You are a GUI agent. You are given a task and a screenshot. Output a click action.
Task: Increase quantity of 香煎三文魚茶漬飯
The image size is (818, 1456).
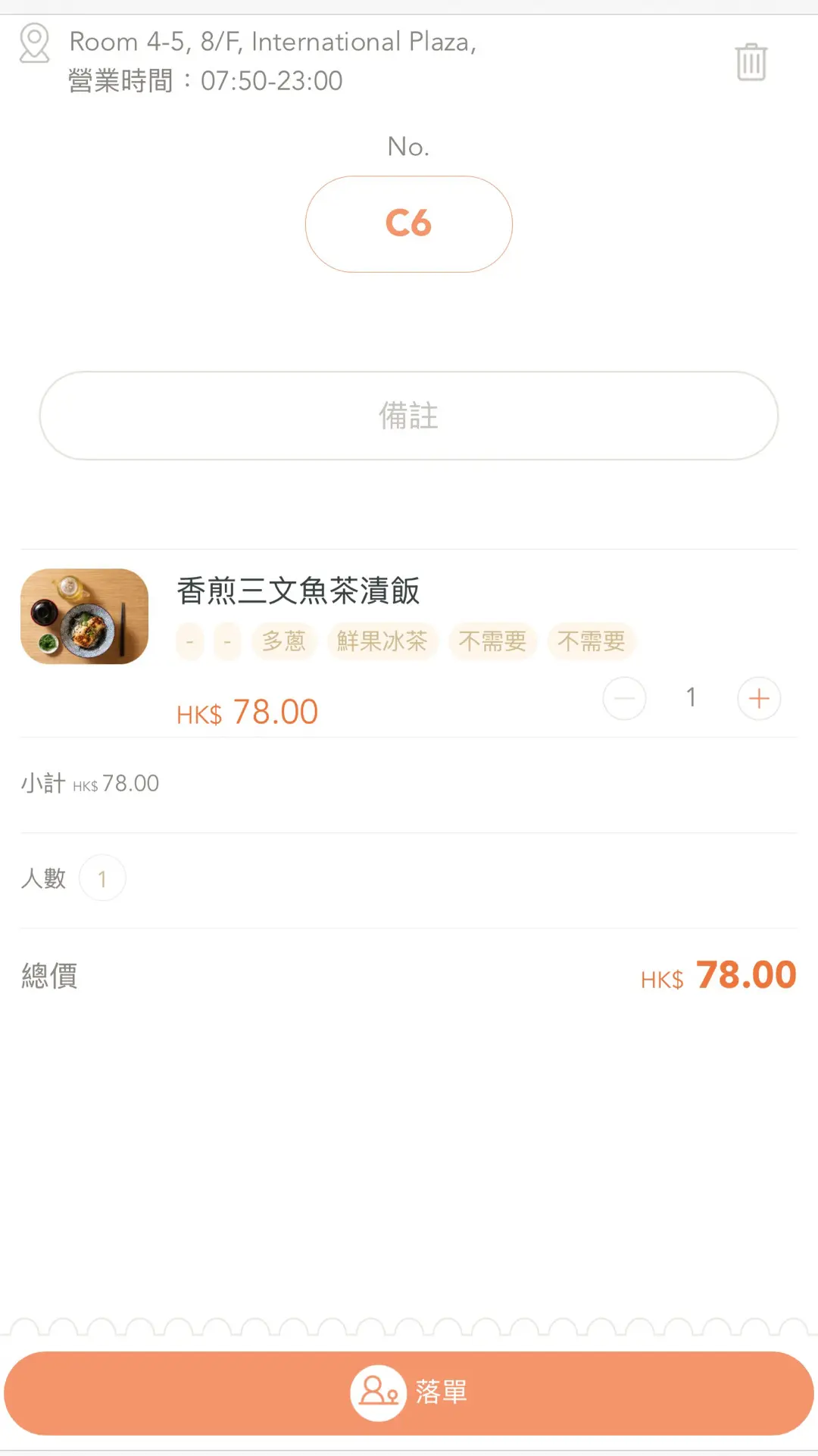[759, 698]
